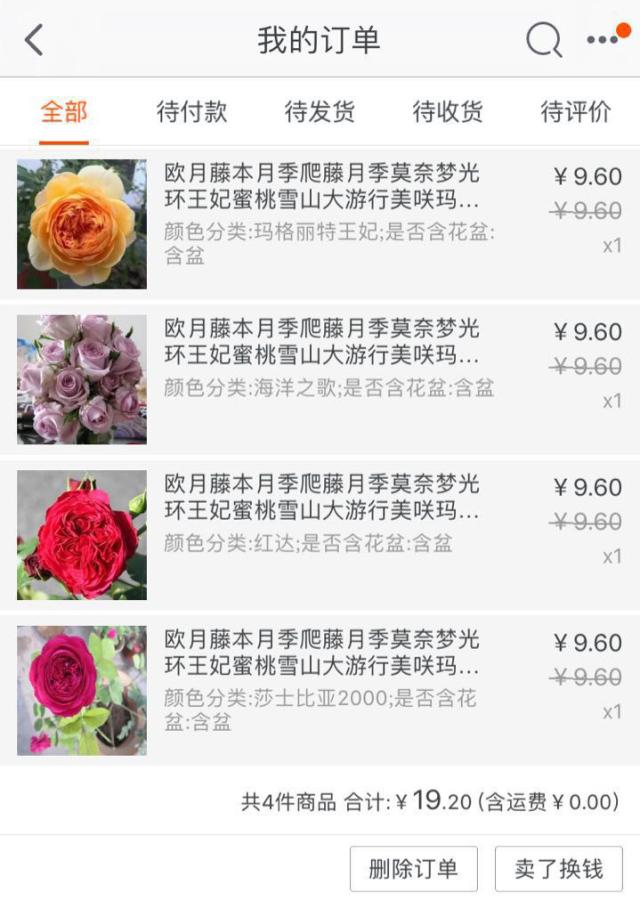
Task: Go back from My Orders
Action: (x=34, y=41)
